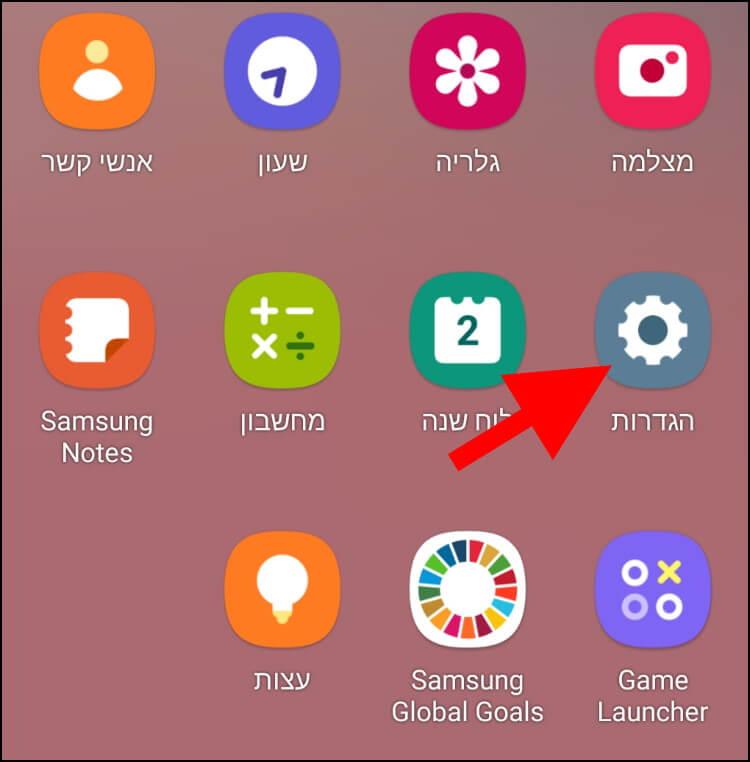Open Samsung Global Goals
The width and height of the screenshot is (750, 762).
point(467,589)
